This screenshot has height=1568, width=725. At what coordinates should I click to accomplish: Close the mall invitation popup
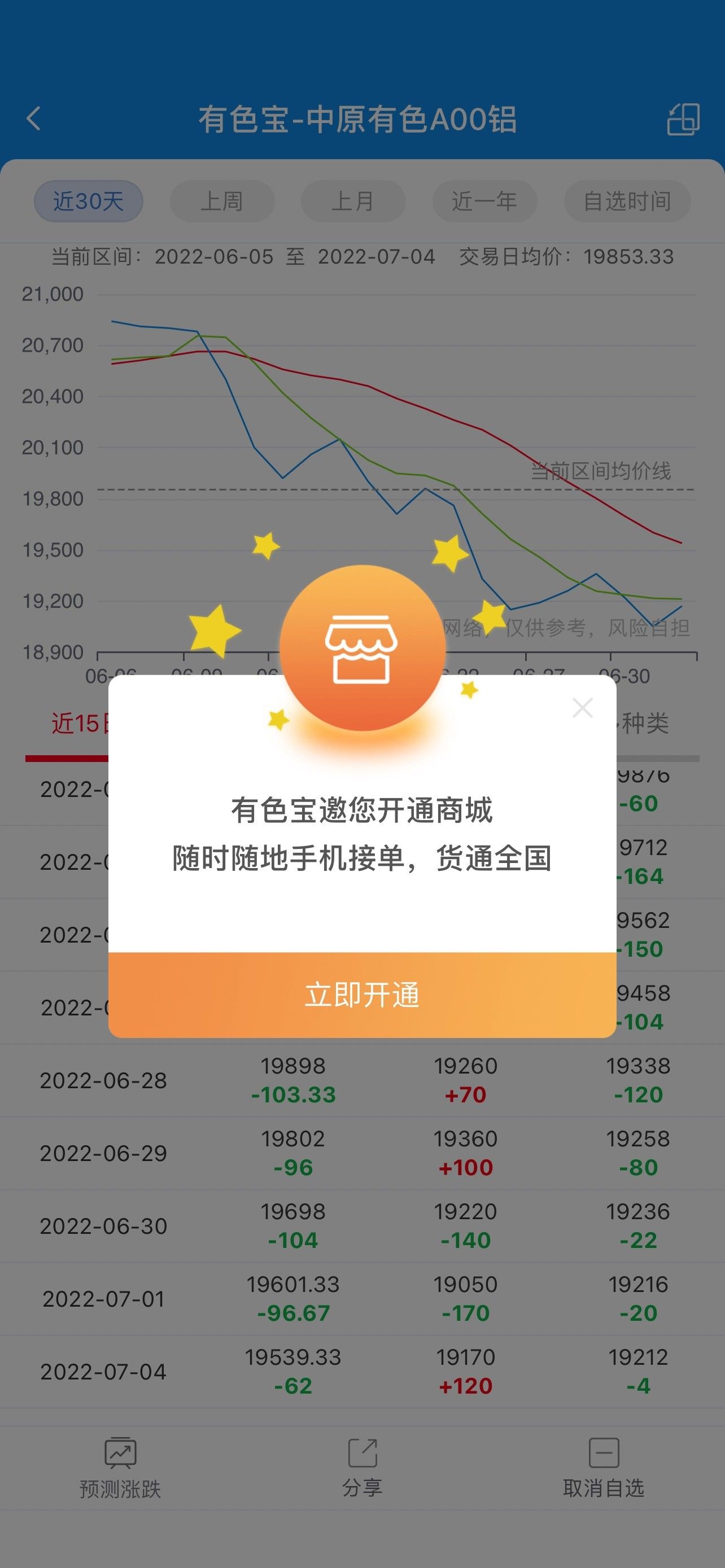click(583, 707)
